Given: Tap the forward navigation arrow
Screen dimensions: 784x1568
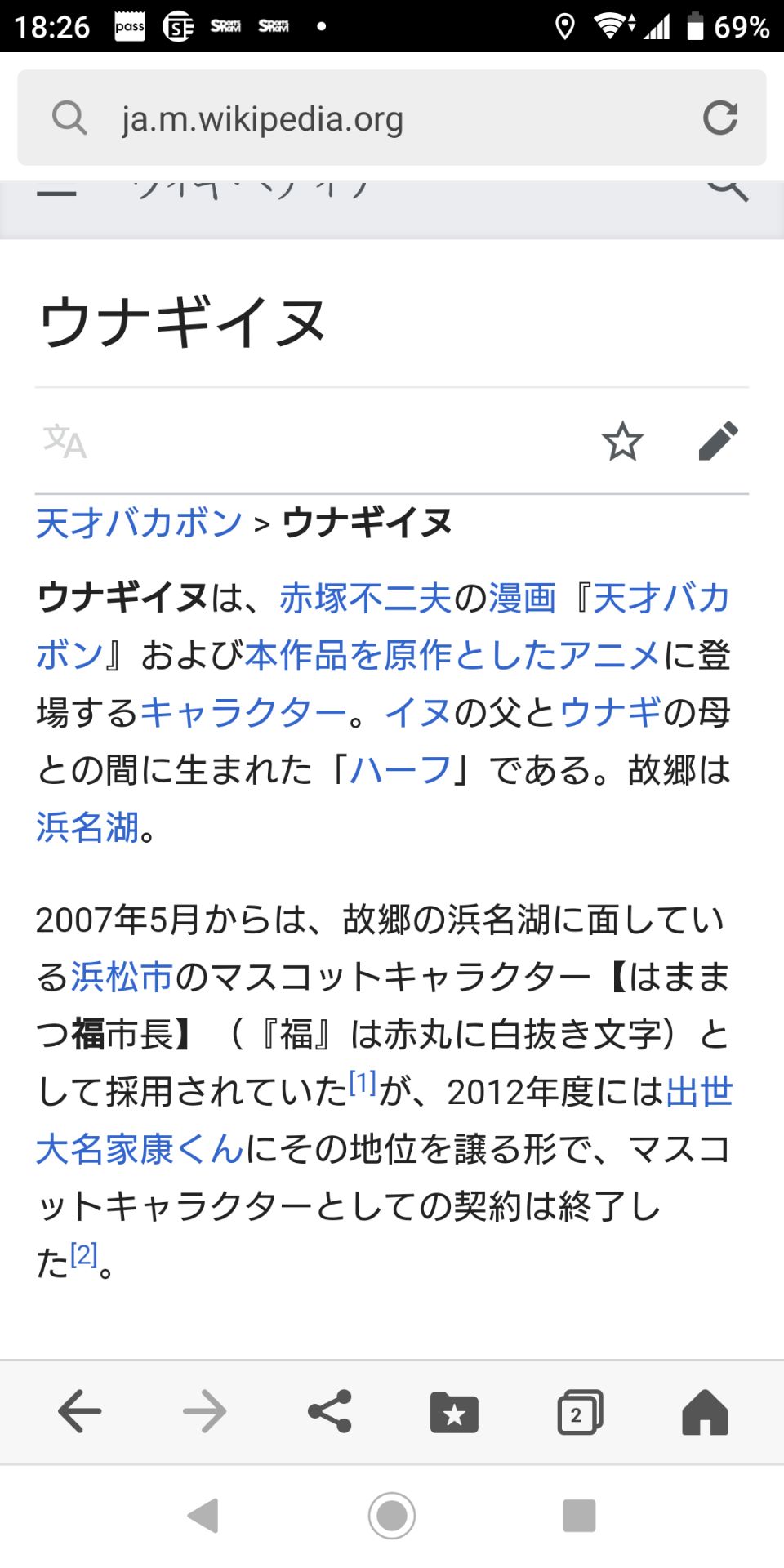Looking at the screenshot, I should pos(204,1411).
